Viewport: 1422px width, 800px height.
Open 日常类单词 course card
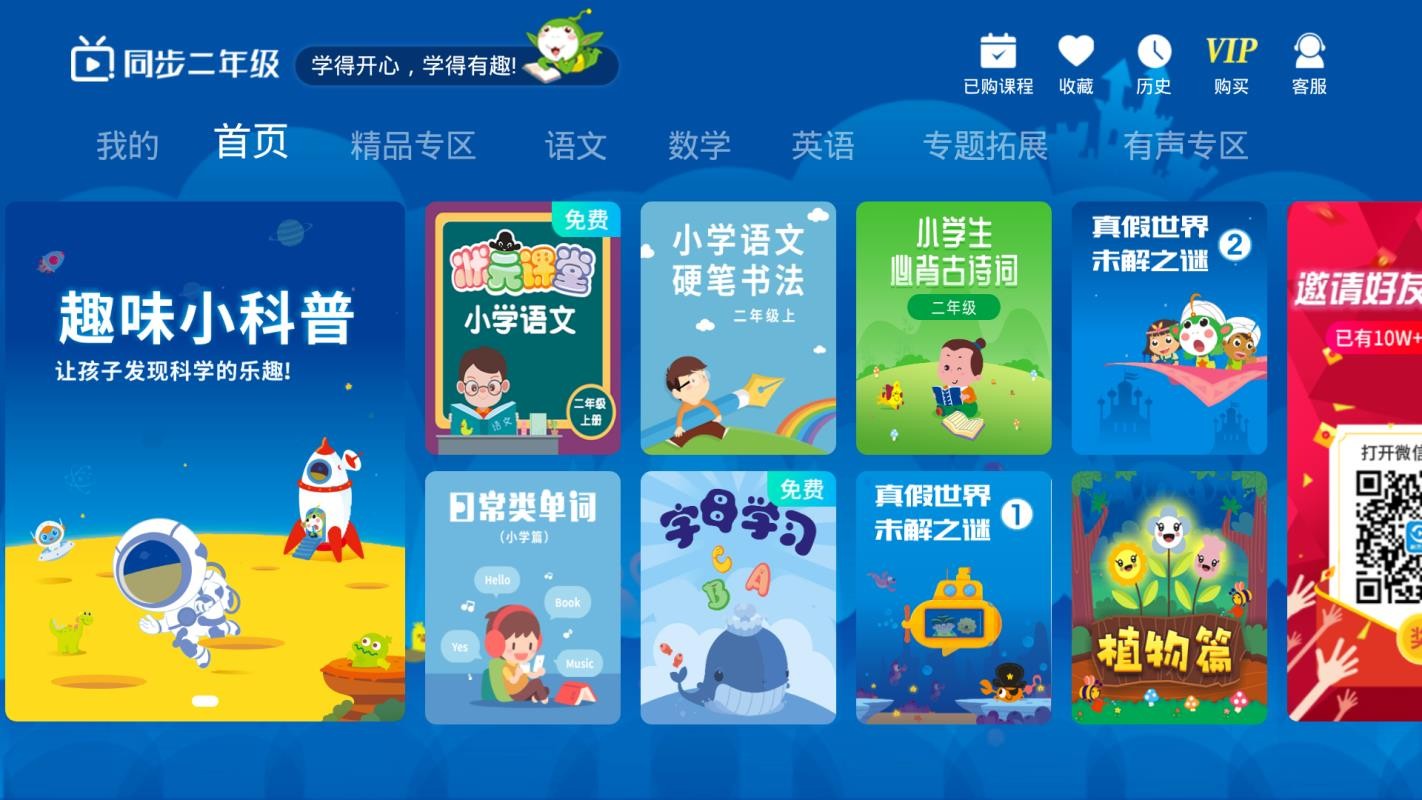[523, 597]
